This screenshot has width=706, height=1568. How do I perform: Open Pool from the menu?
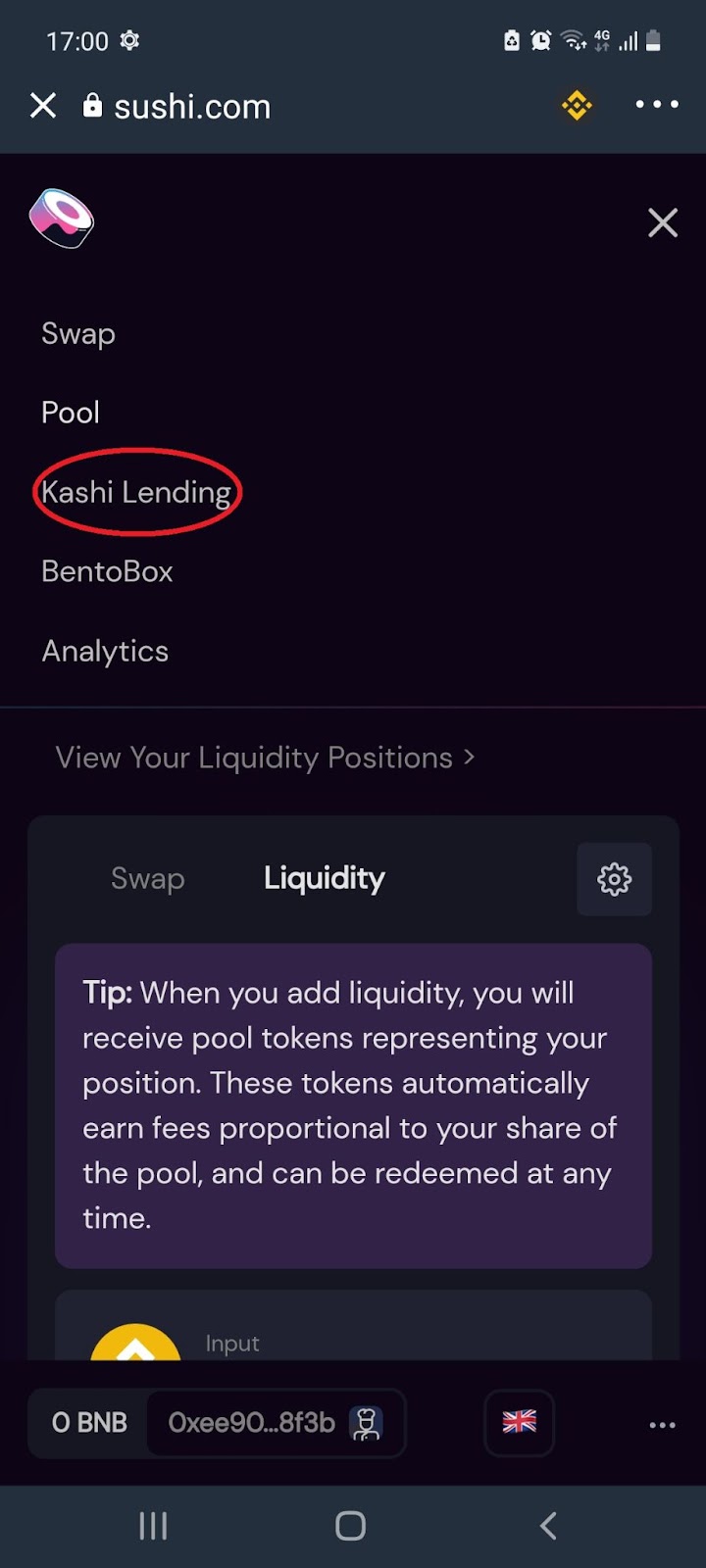tap(71, 413)
